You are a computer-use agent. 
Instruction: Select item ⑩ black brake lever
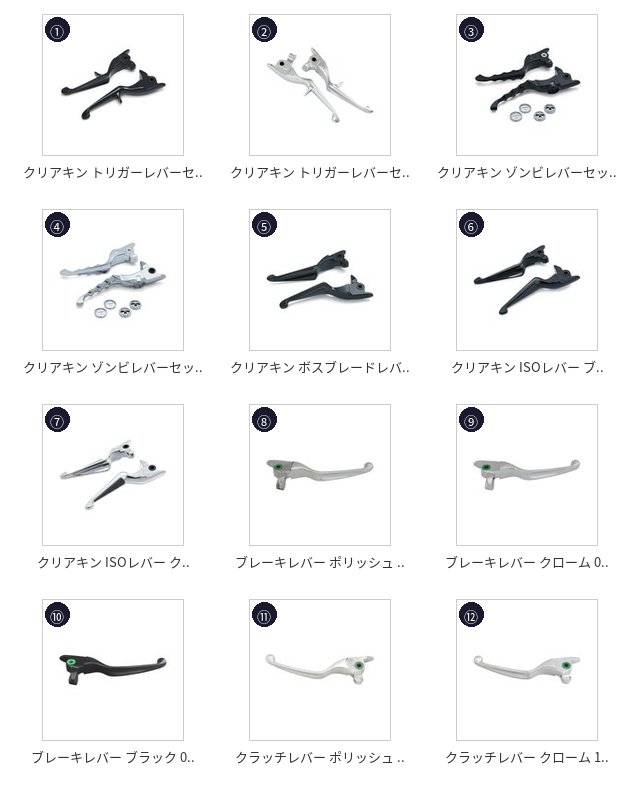(113, 670)
